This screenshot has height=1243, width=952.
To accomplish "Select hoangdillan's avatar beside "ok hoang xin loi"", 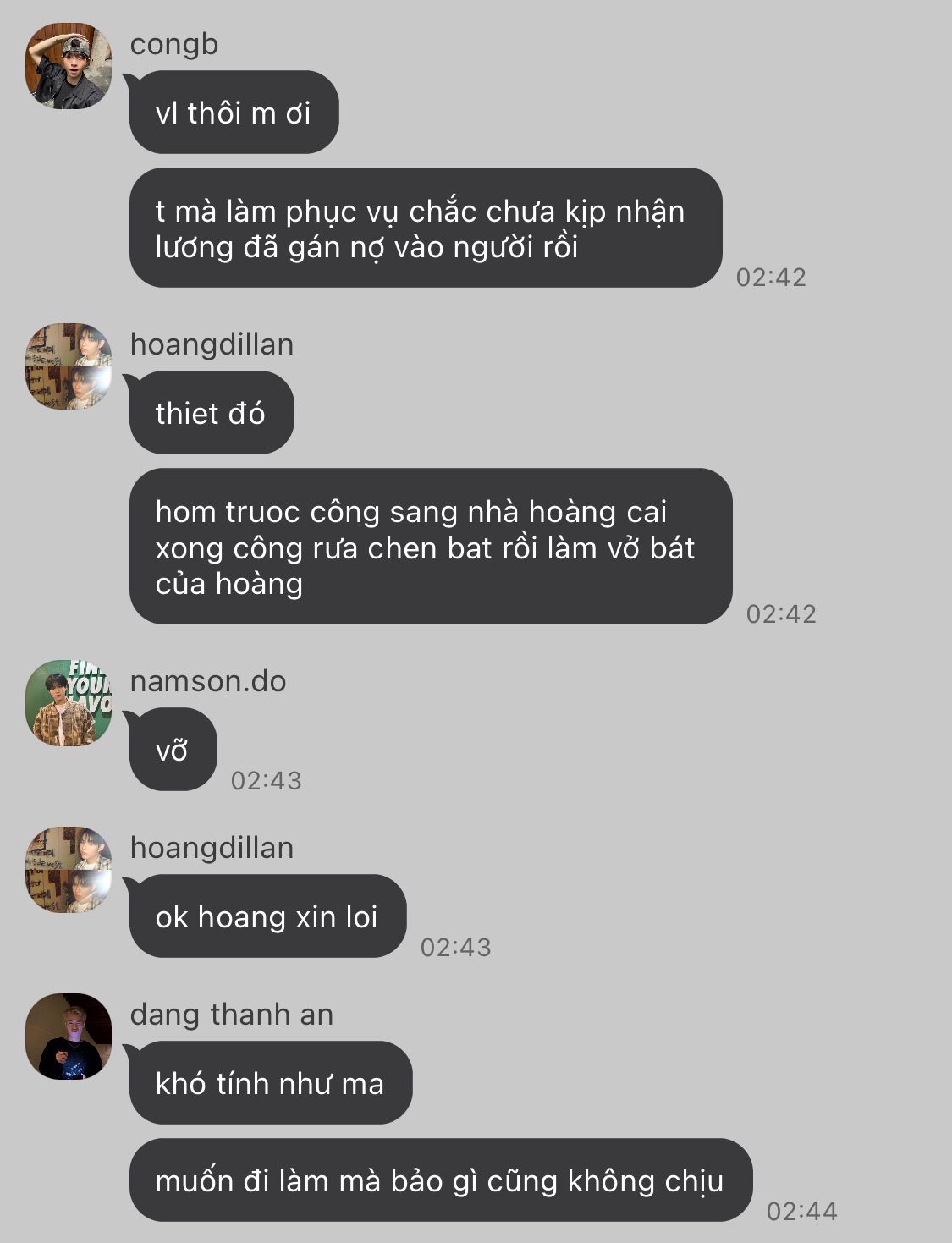I will click(69, 870).
